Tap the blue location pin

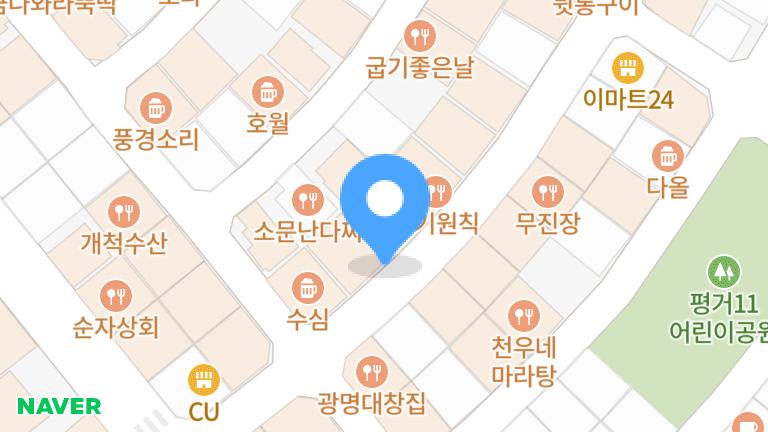coord(384,201)
